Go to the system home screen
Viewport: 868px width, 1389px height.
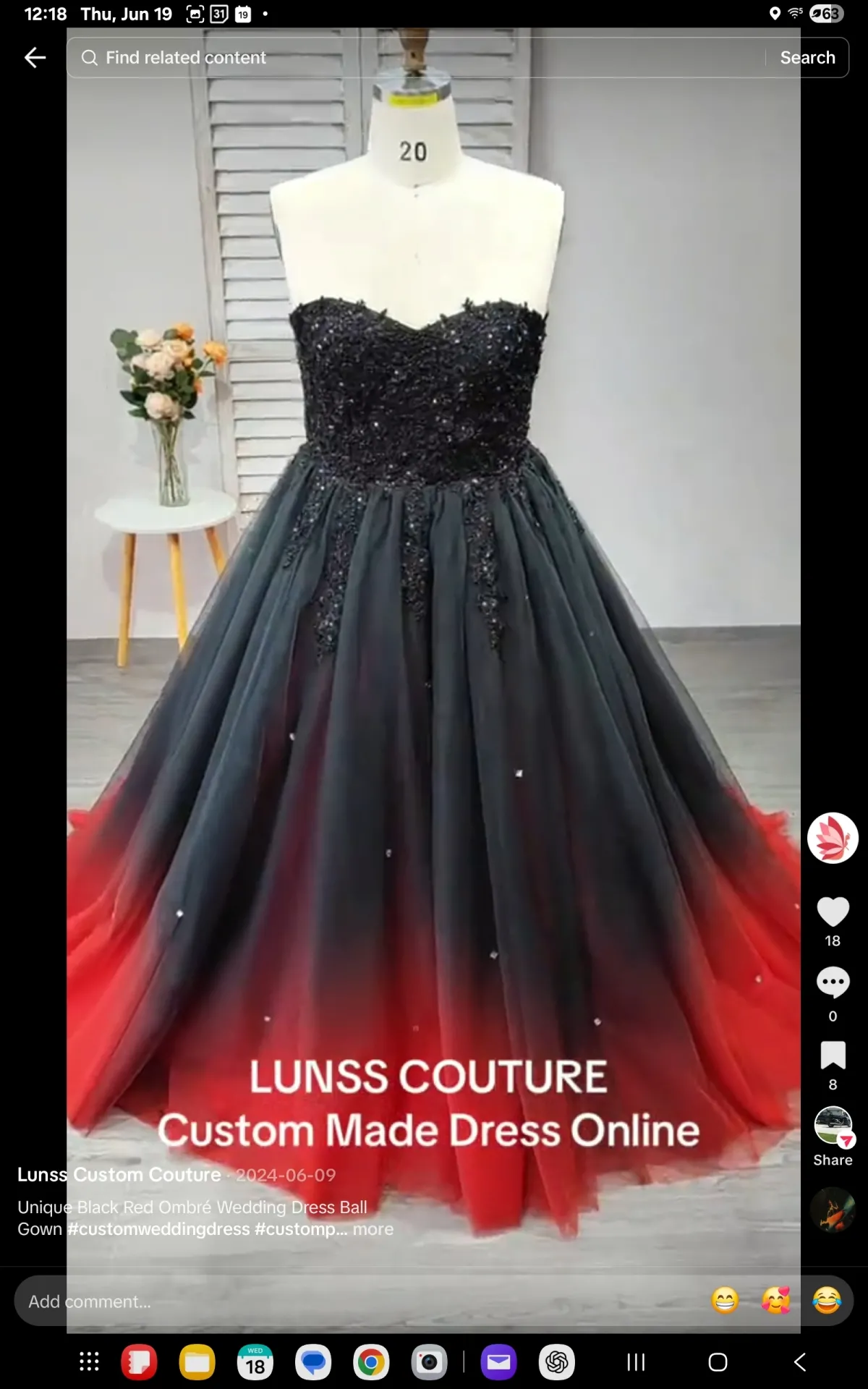click(718, 1363)
